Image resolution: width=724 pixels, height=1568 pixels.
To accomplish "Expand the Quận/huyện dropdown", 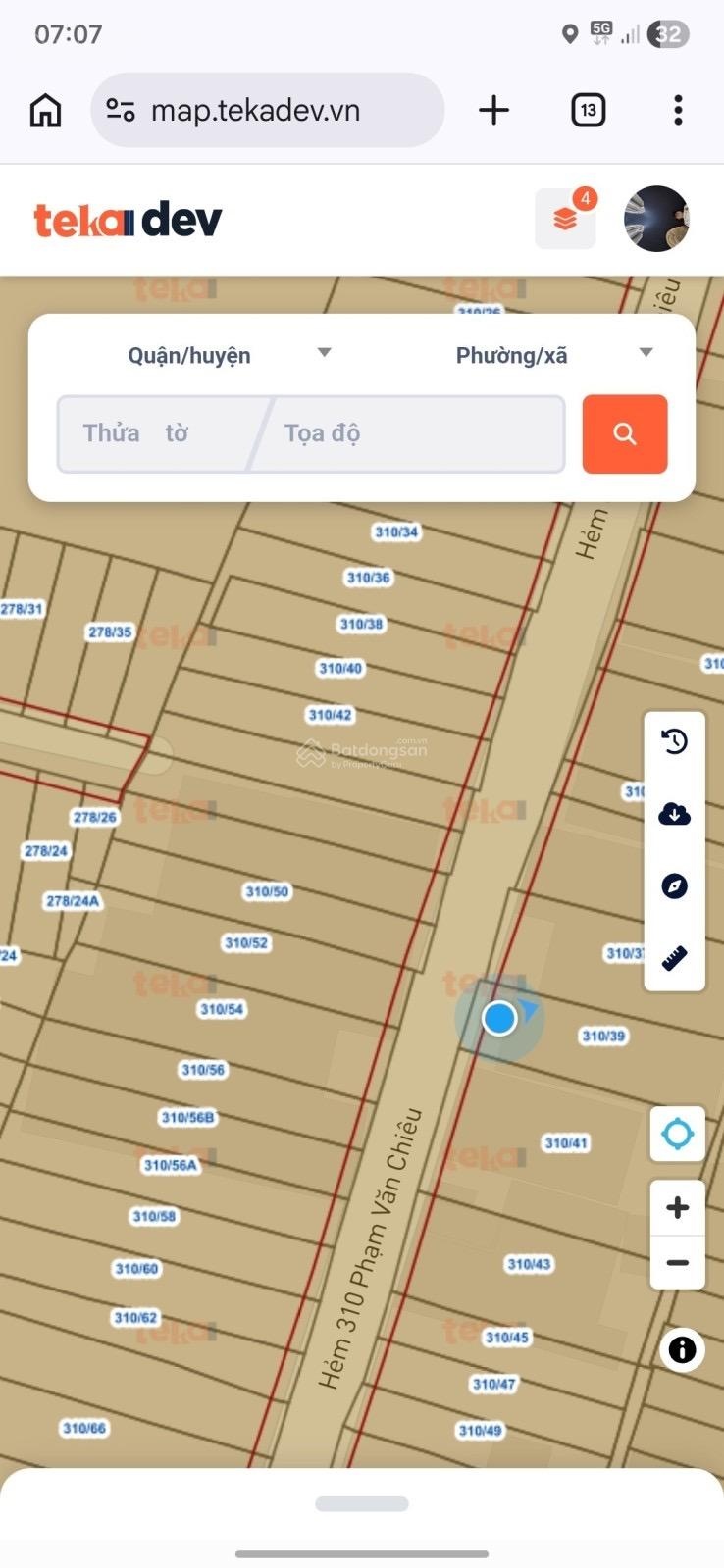I will click(229, 354).
